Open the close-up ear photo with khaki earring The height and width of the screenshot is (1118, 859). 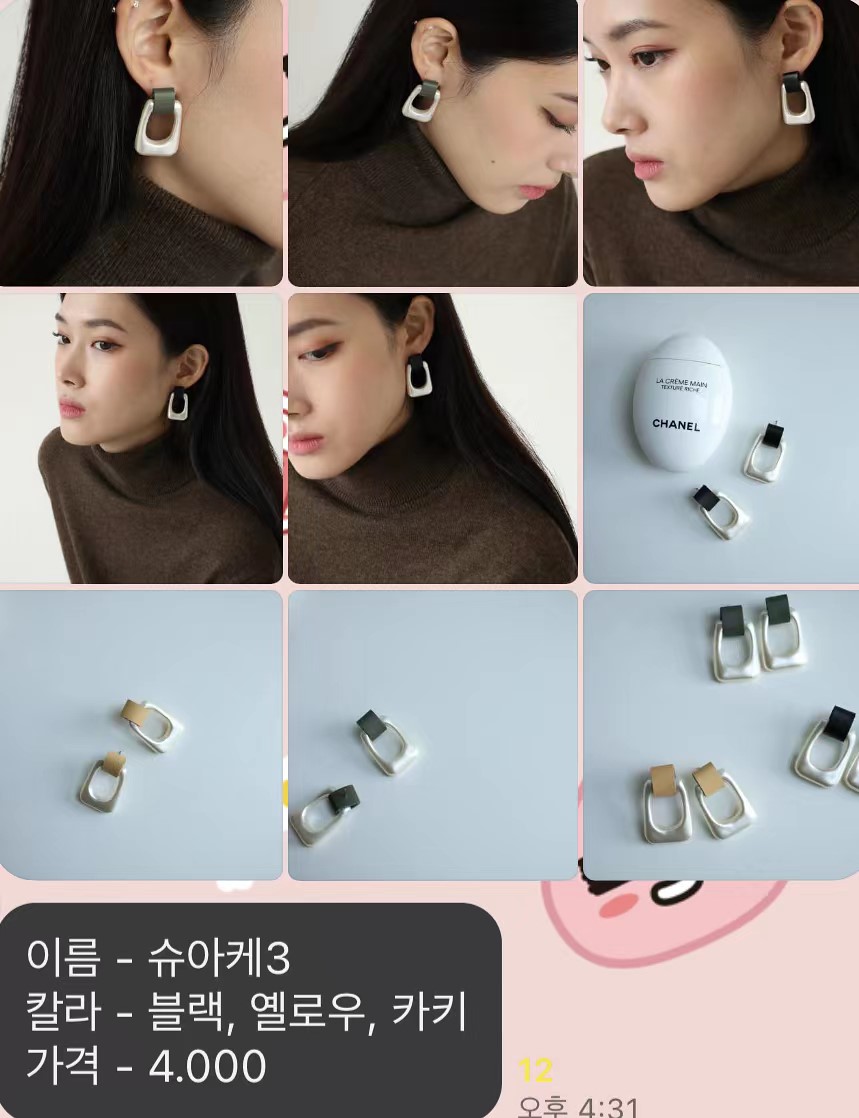141,143
